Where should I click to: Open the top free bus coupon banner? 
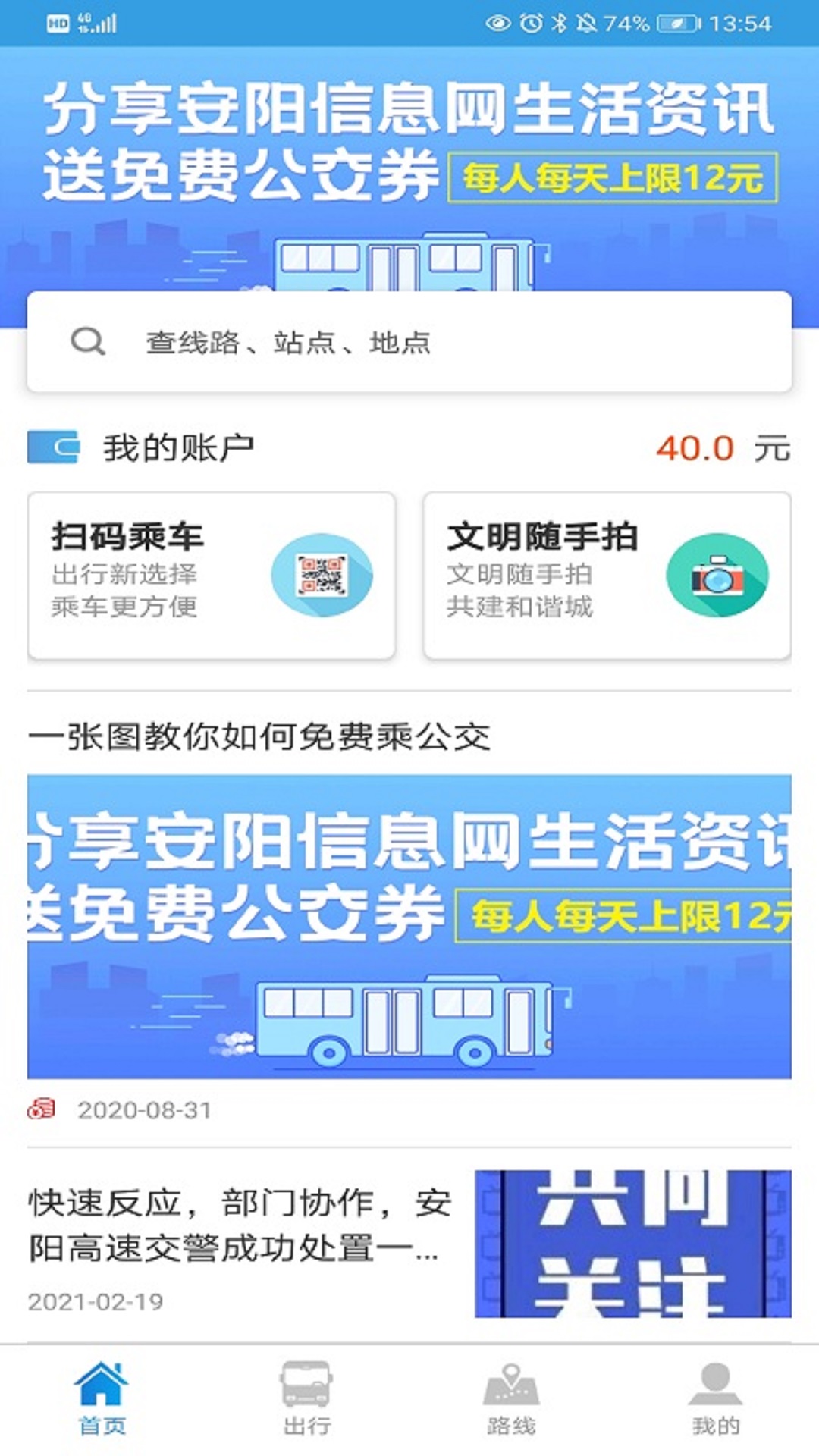(x=409, y=167)
